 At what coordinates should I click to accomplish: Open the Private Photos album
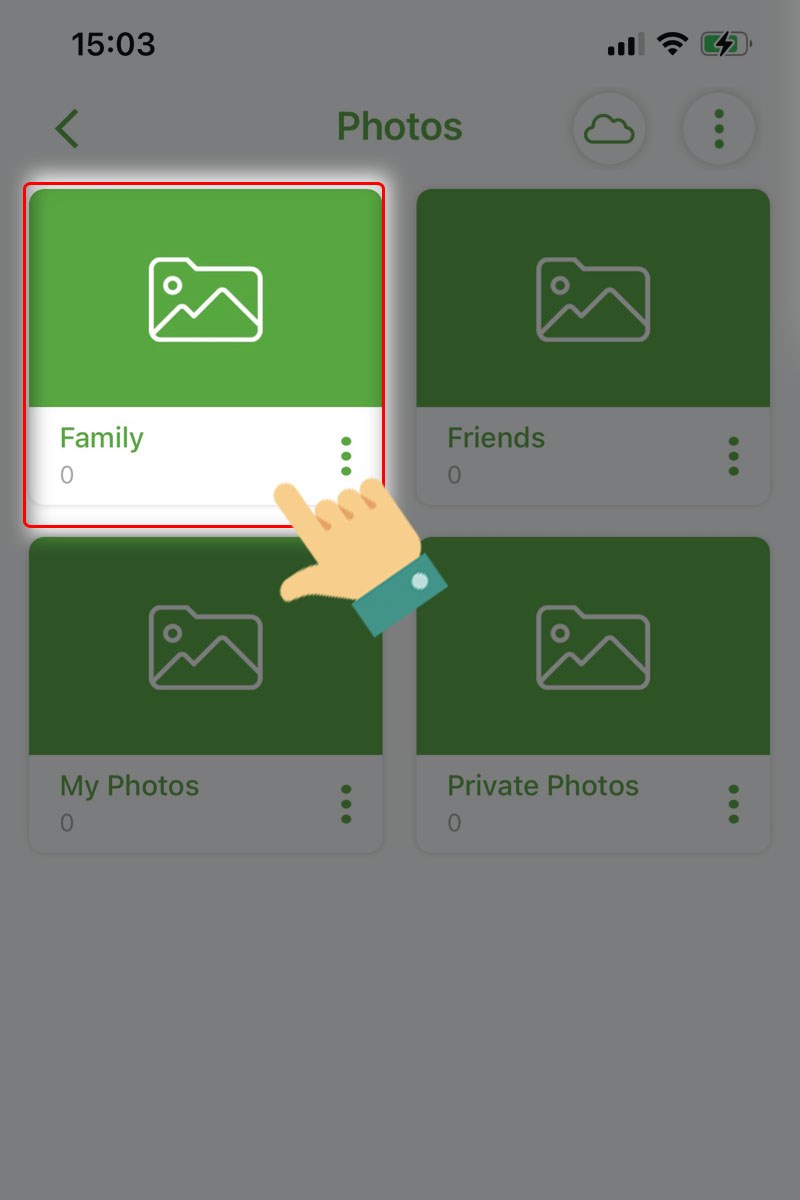592,648
